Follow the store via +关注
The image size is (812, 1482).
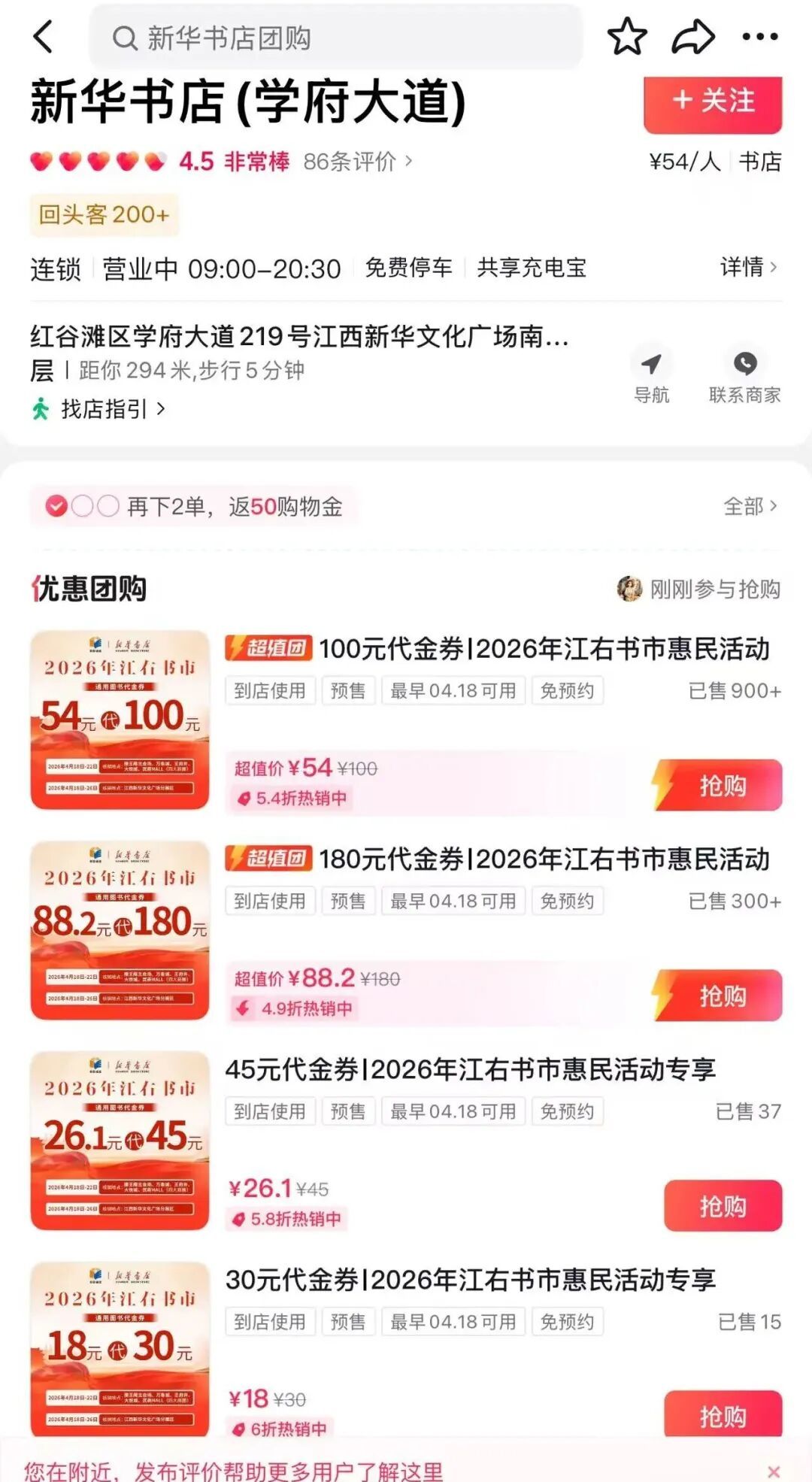[x=712, y=102]
